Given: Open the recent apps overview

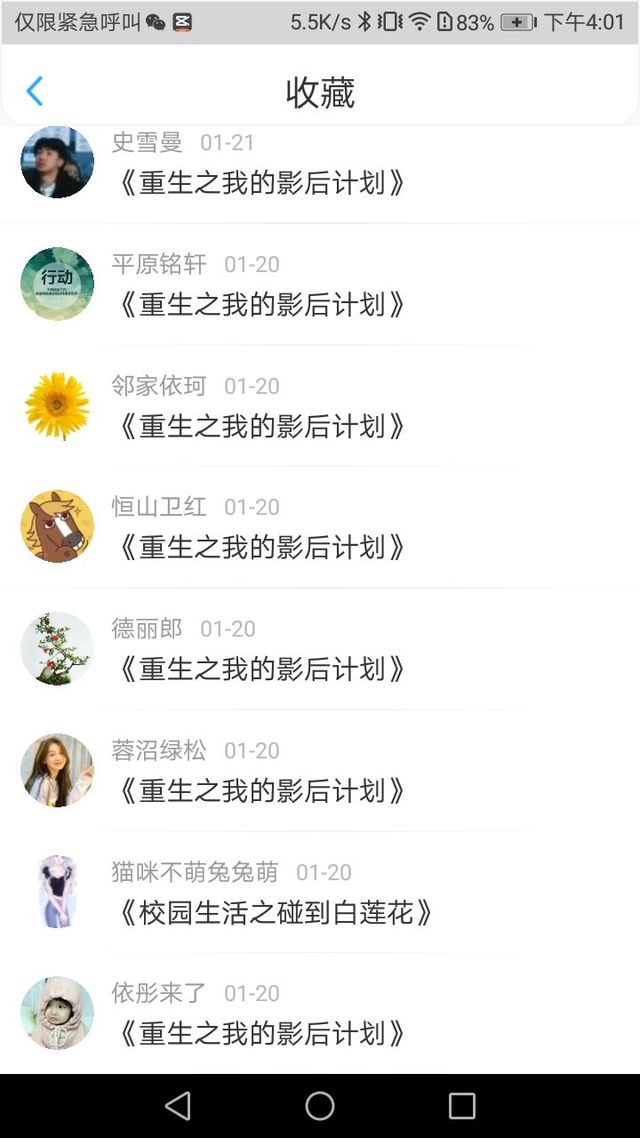Looking at the screenshot, I should [462, 1105].
